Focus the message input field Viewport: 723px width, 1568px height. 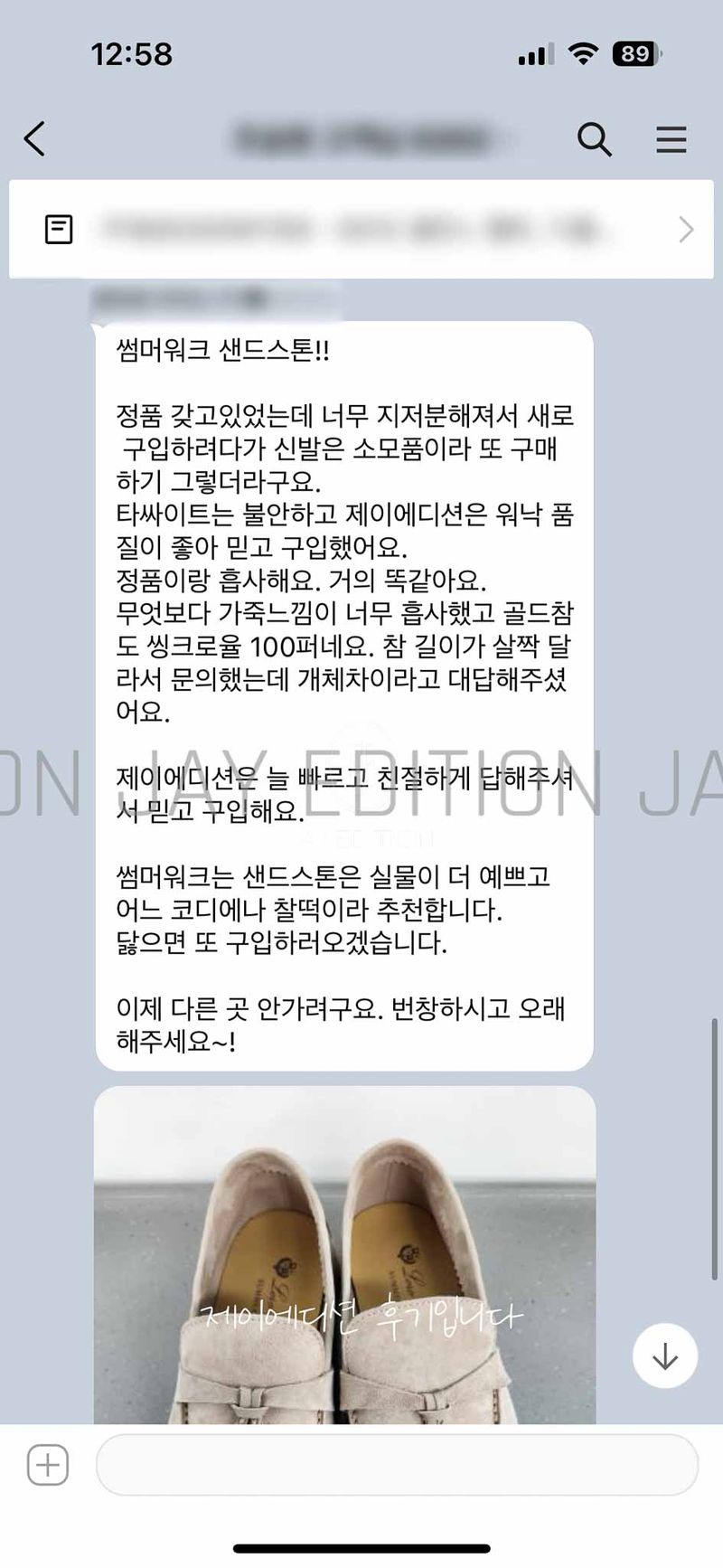pyautogui.click(x=396, y=1464)
